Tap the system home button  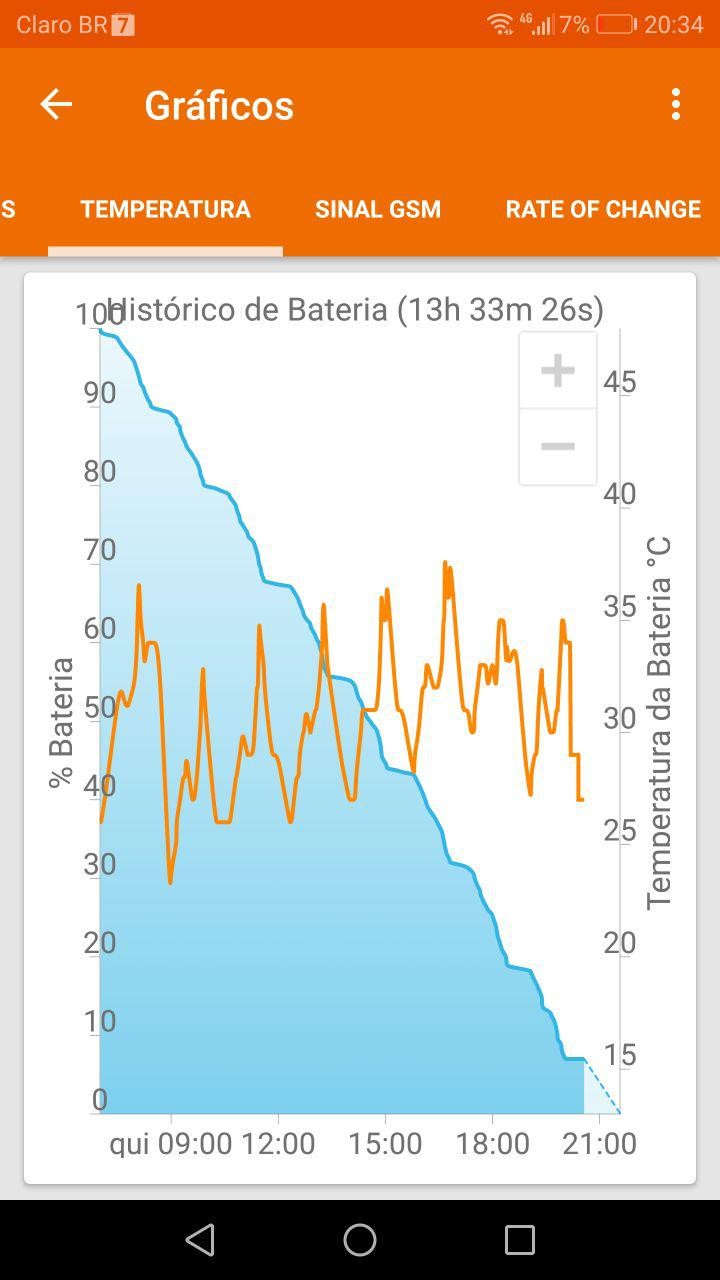coord(360,1240)
